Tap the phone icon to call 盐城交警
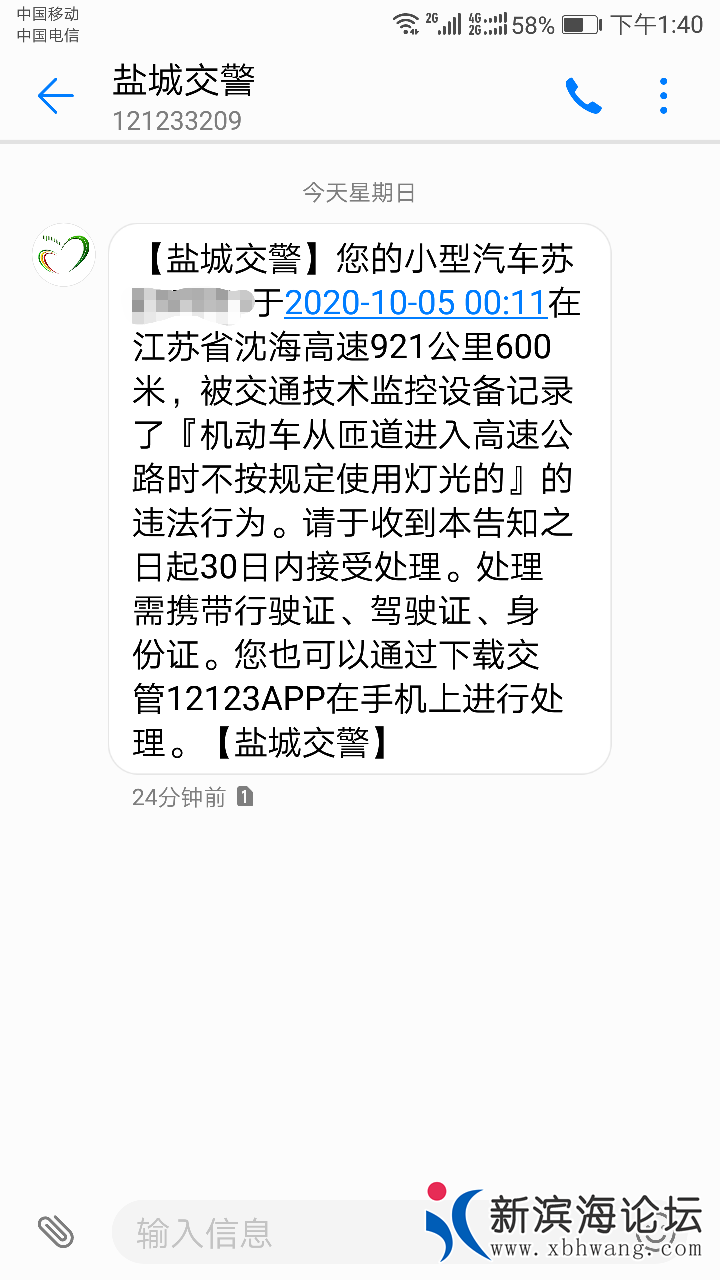This screenshot has height=1280, width=720. [583, 95]
